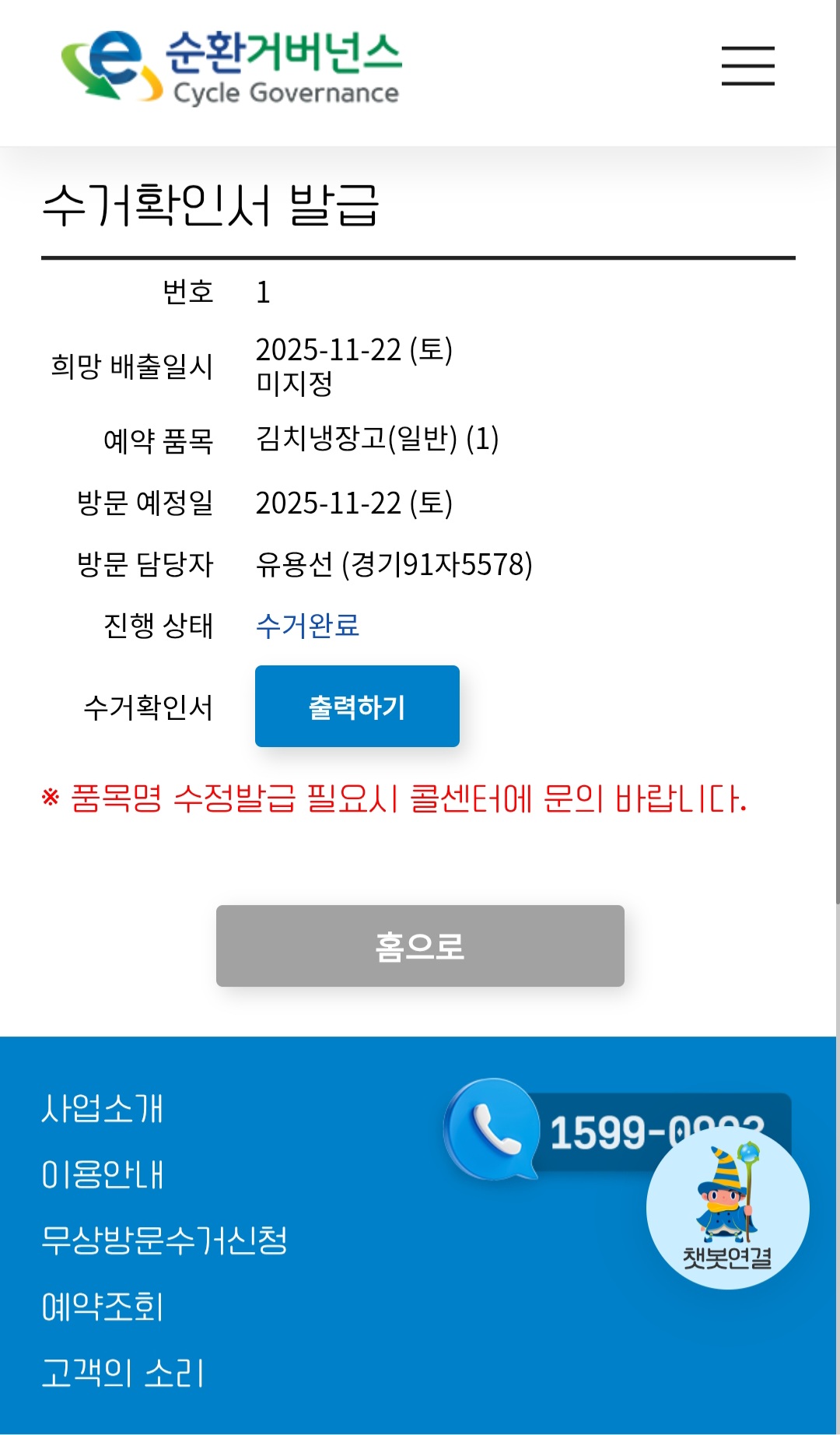The height and width of the screenshot is (1435, 840).
Task: Tap the 순환거버넌스 logo to go home
Action: pyautogui.click(x=231, y=67)
